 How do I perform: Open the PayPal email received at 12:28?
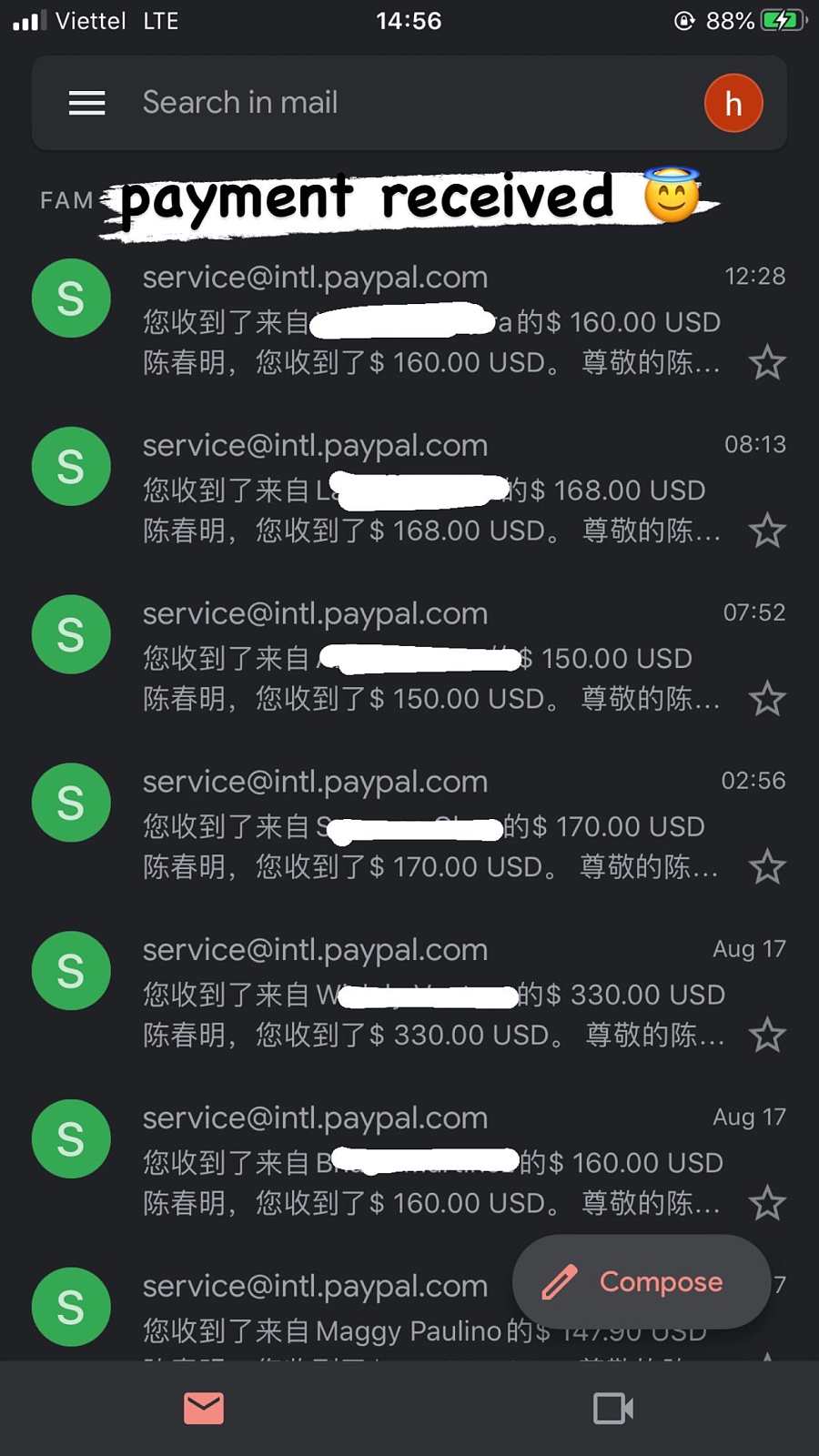click(x=409, y=318)
